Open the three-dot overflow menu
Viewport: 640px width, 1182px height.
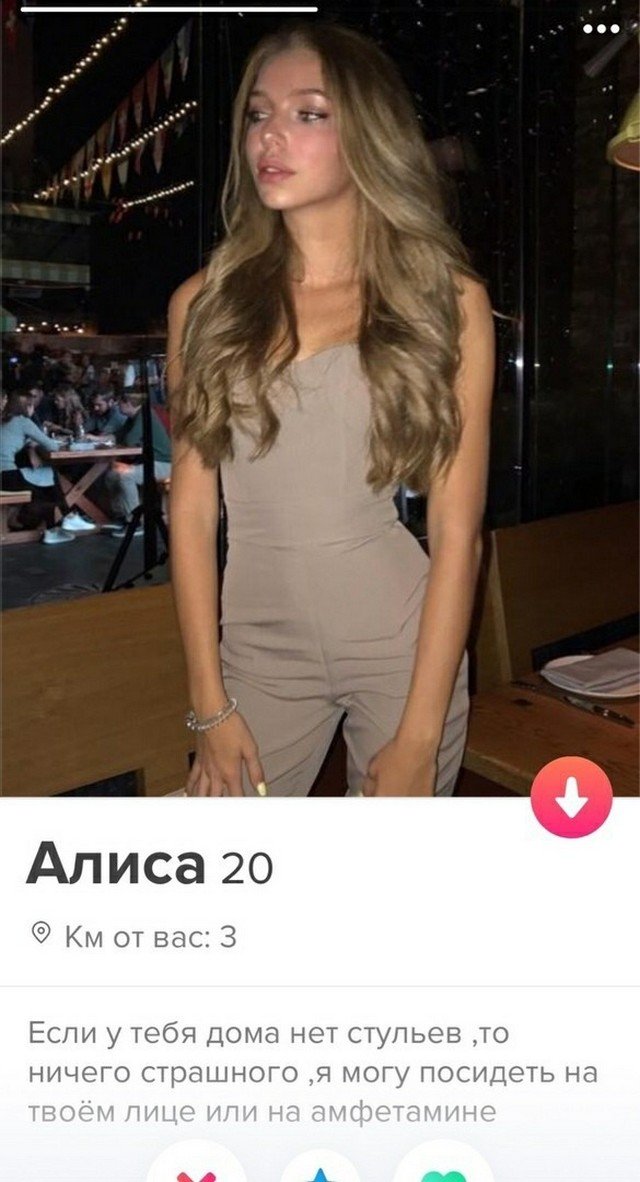pos(601,29)
